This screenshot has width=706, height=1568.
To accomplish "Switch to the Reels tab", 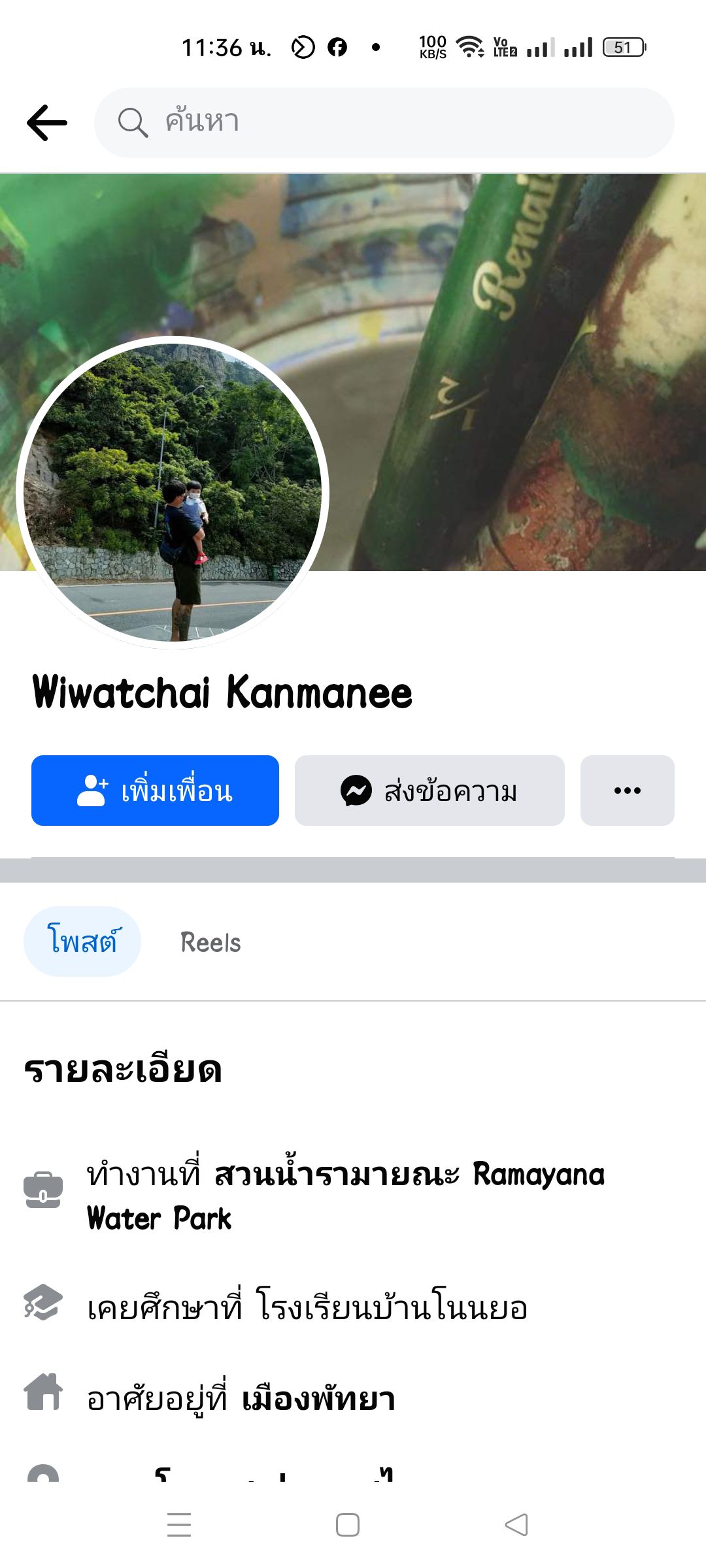I will click(x=210, y=943).
